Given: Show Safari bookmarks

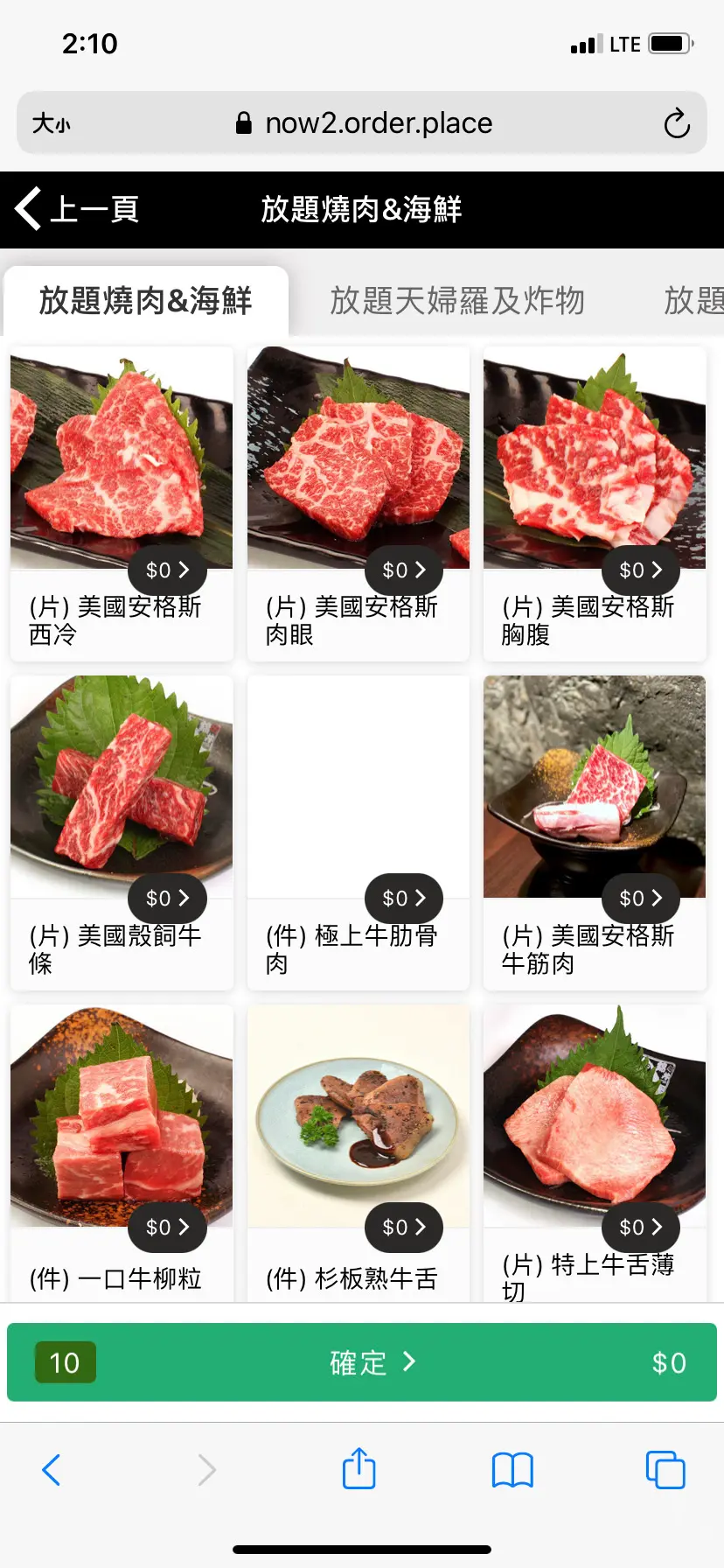Looking at the screenshot, I should point(512,1469).
